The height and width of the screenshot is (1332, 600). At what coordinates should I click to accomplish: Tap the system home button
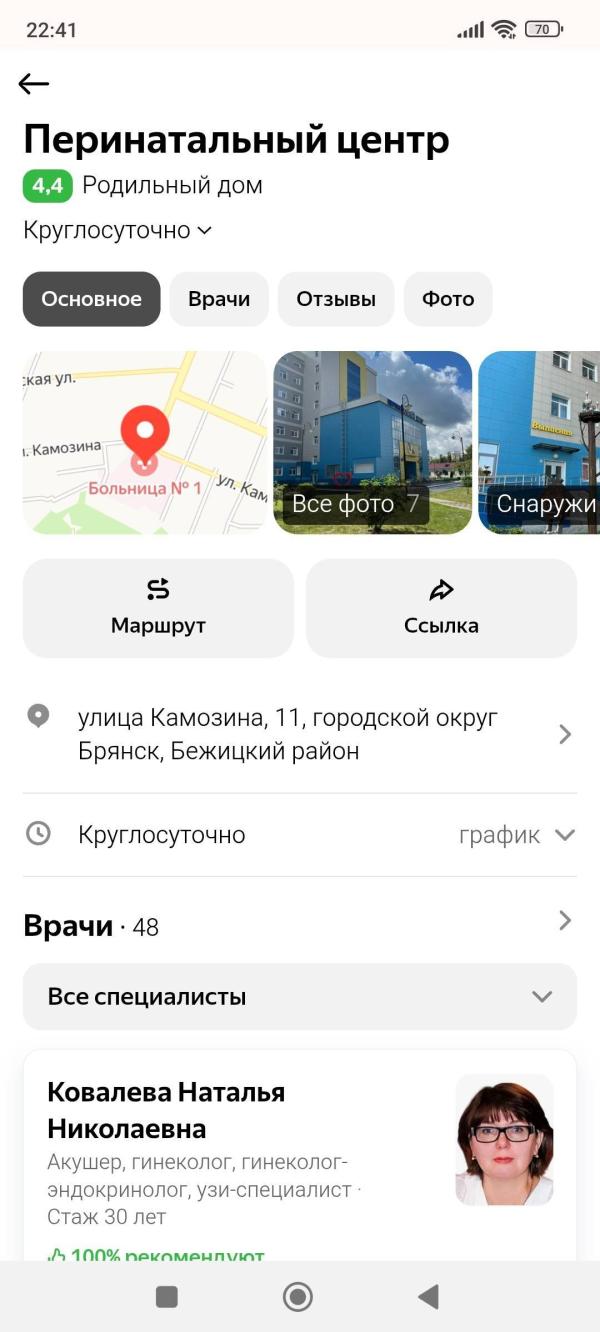coord(298,1297)
